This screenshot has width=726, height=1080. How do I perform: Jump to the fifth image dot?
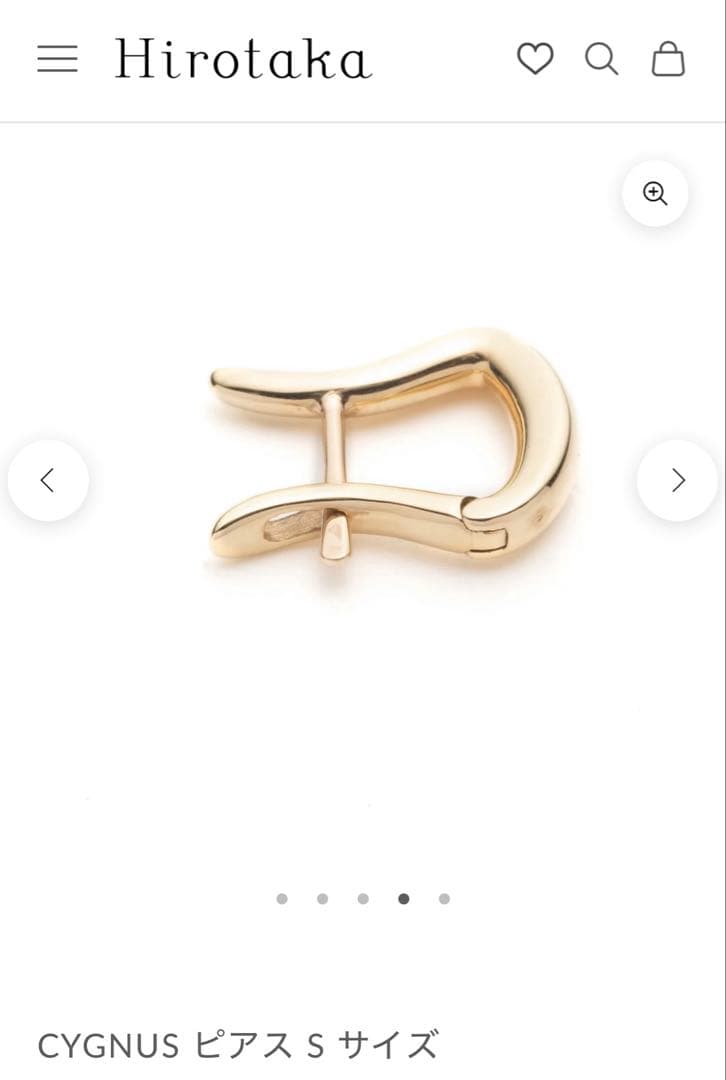tap(444, 899)
